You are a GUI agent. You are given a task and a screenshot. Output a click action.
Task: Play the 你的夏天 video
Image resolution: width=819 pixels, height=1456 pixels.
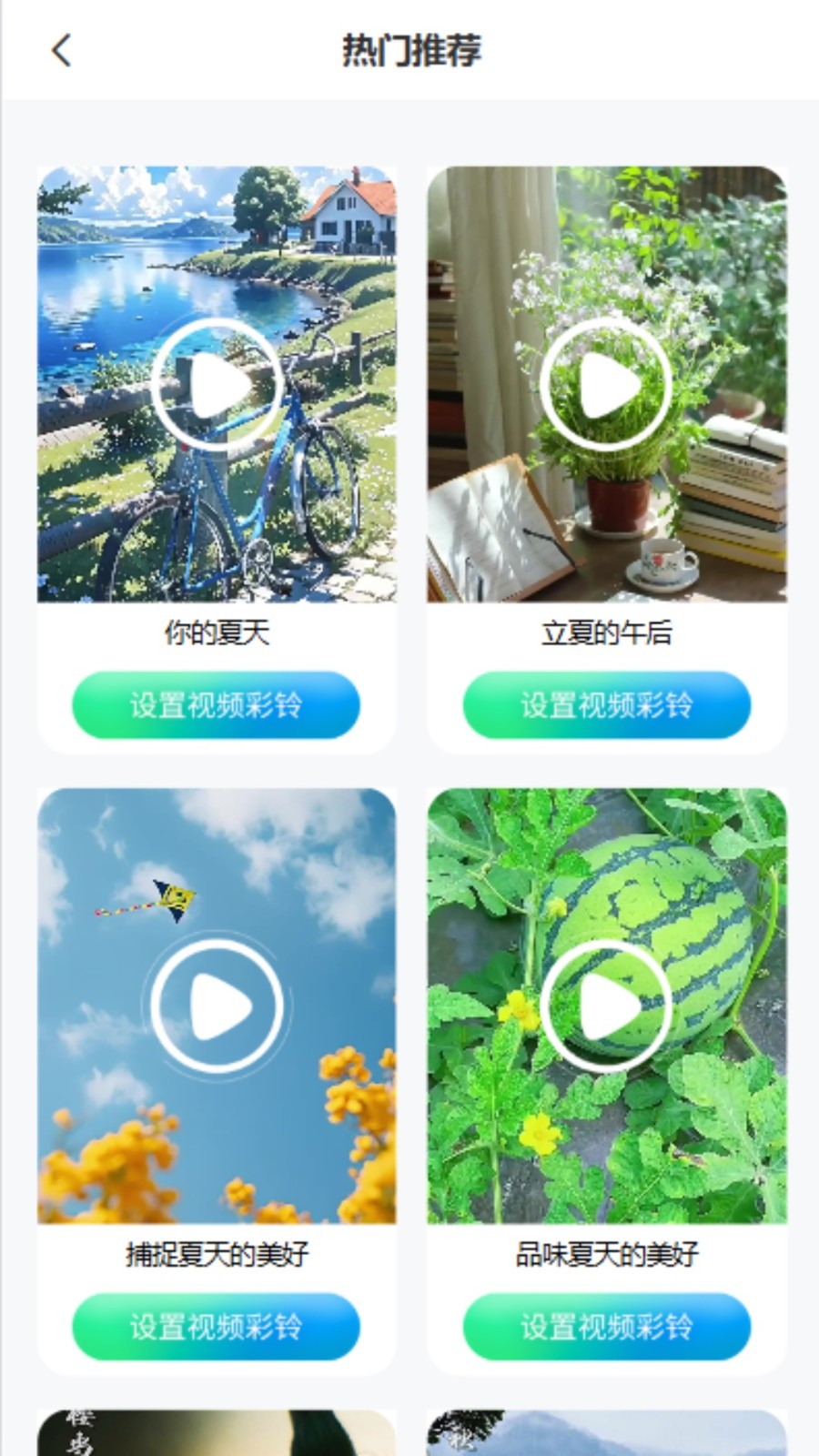point(217,385)
